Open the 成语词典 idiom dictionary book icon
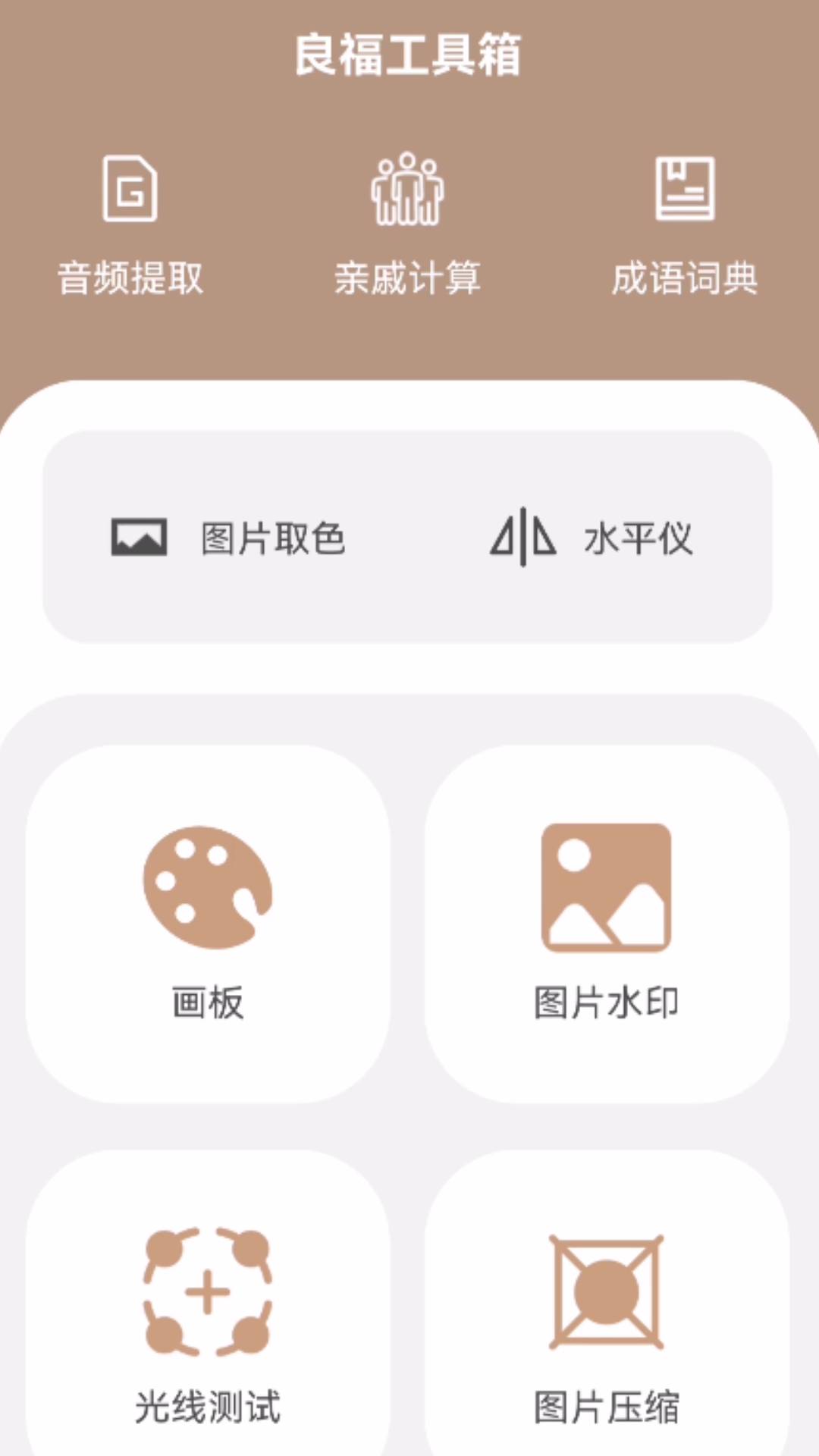Image resolution: width=819 pixels, height=1456 pixels. click(x=685, y=188)
